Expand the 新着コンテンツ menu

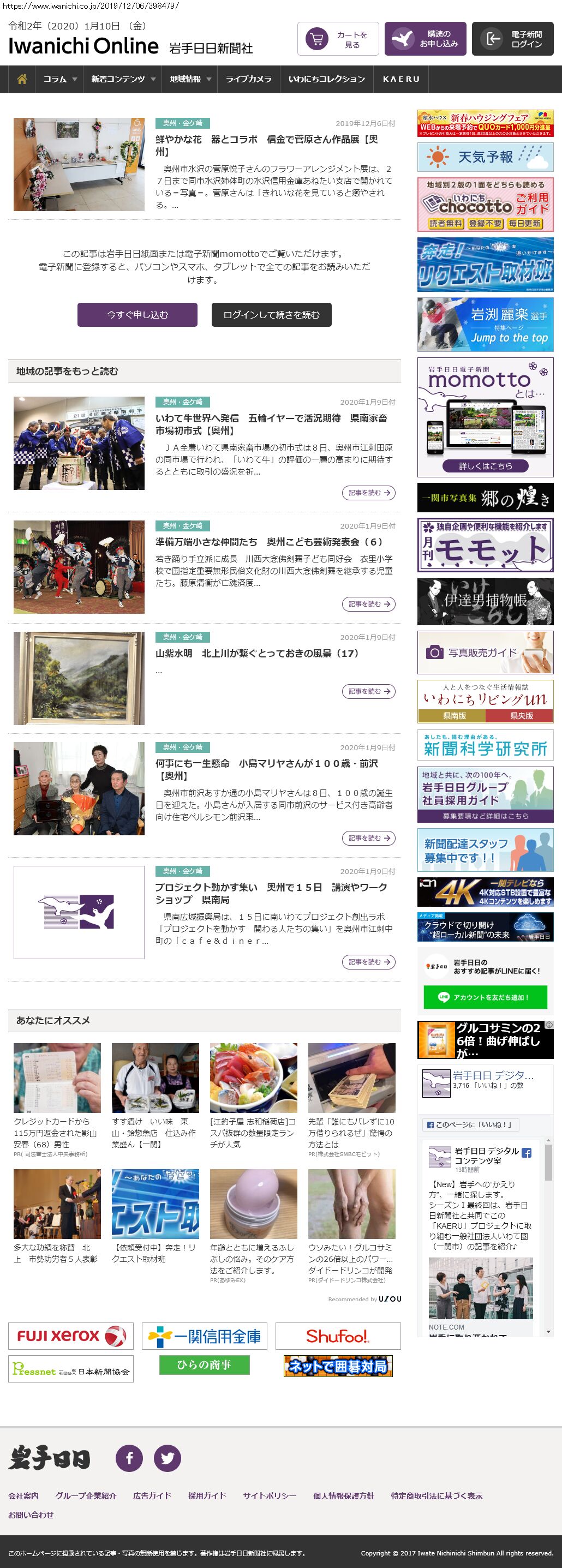click(x=123, y=79)
